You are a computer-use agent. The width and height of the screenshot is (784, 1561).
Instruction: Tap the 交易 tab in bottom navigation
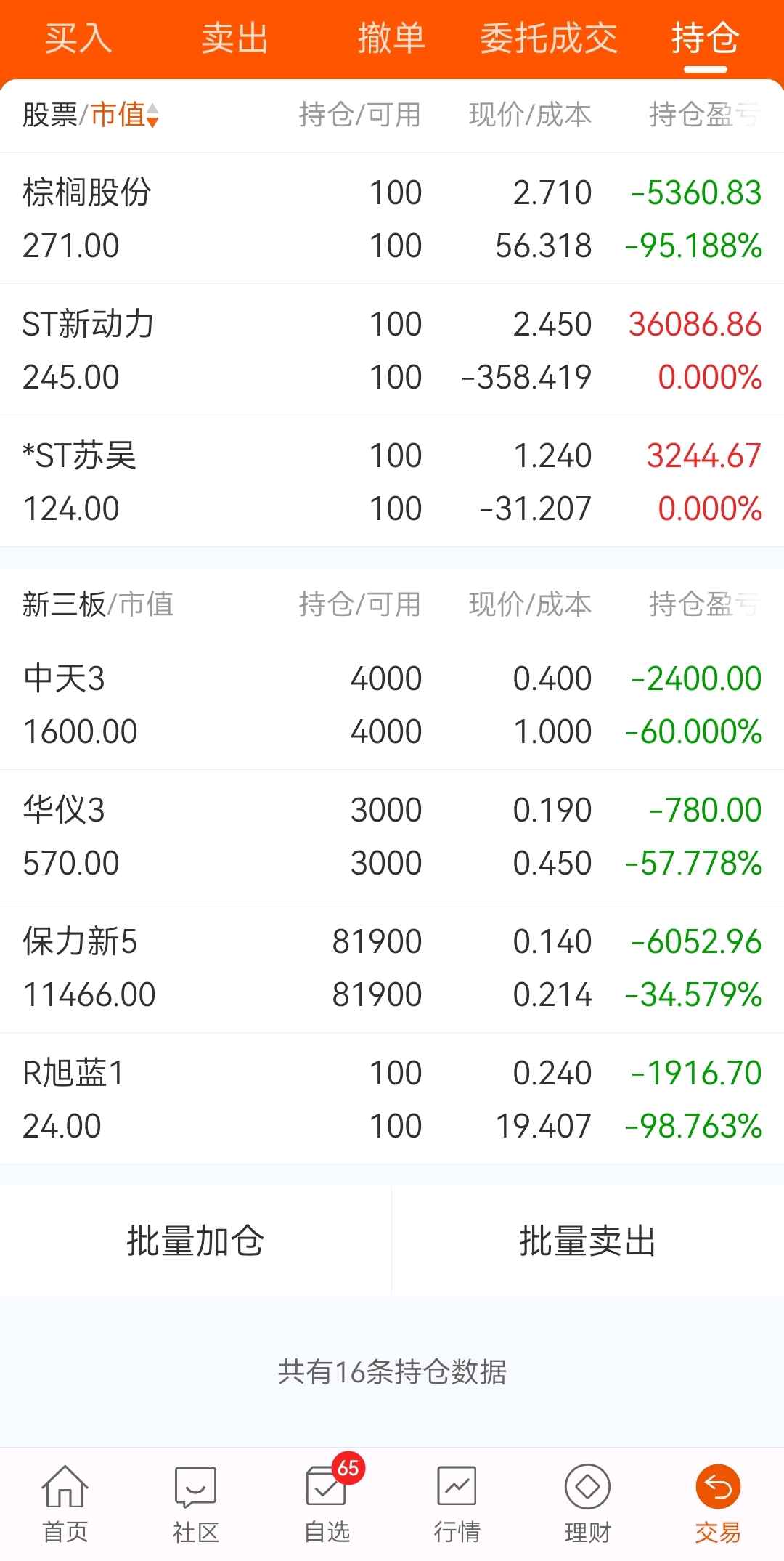tap(718, 1504)
